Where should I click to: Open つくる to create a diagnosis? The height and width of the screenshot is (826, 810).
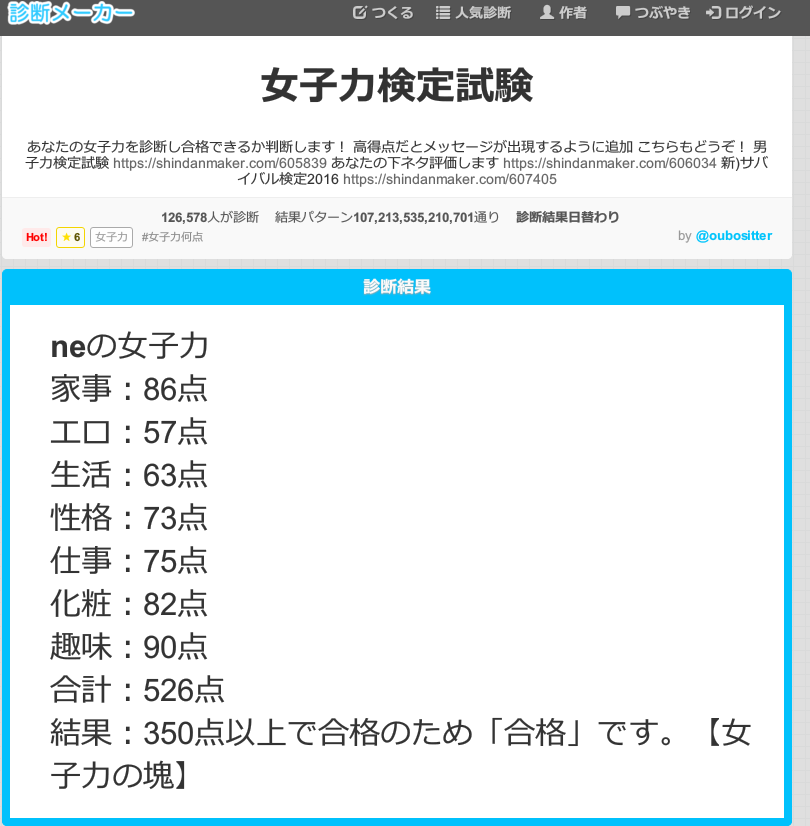[x=383, y=13]
